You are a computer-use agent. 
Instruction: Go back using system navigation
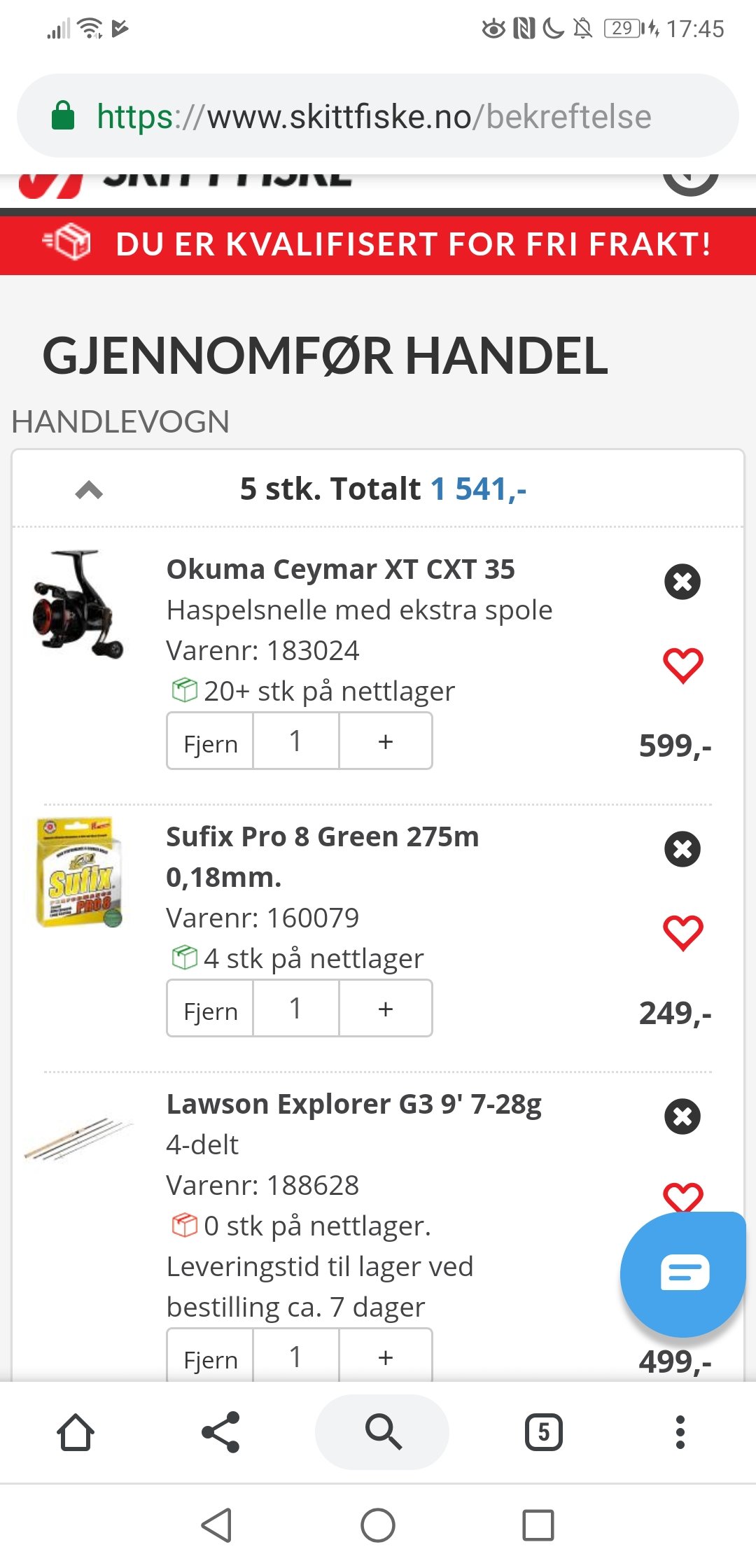(x=216, y=1525)
